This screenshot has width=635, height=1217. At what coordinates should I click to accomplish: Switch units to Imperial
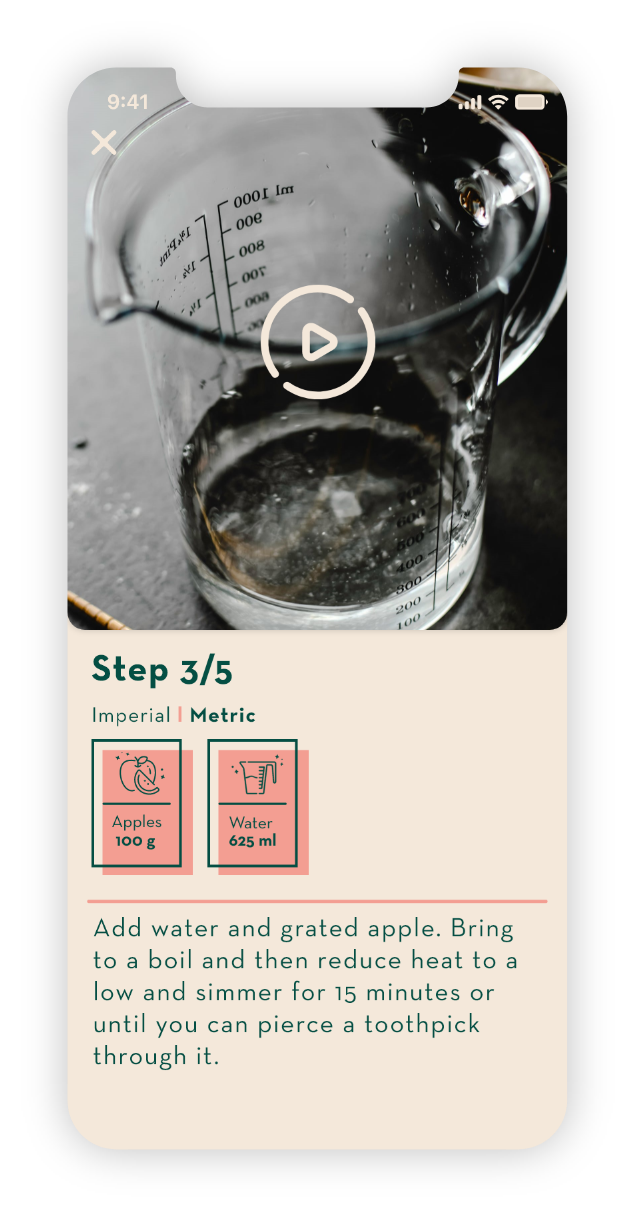(x=131, y=715)
